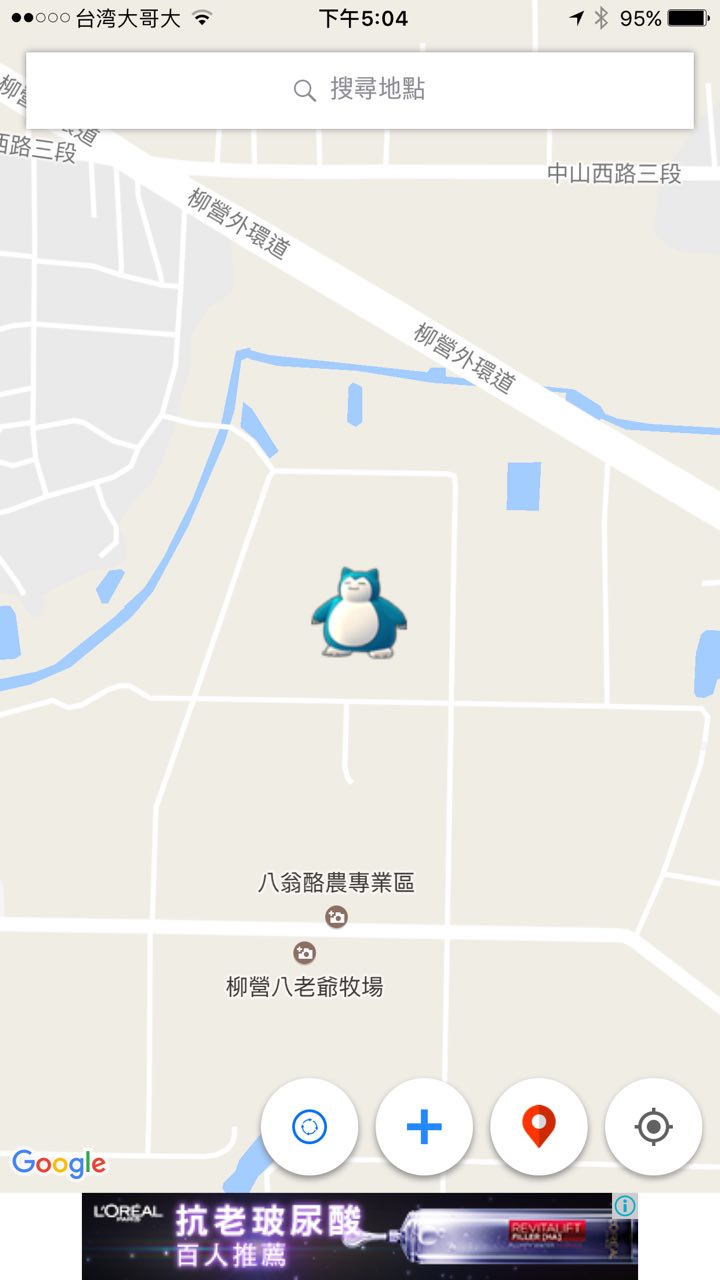Tap the red map pin button

click(539, 1127)
